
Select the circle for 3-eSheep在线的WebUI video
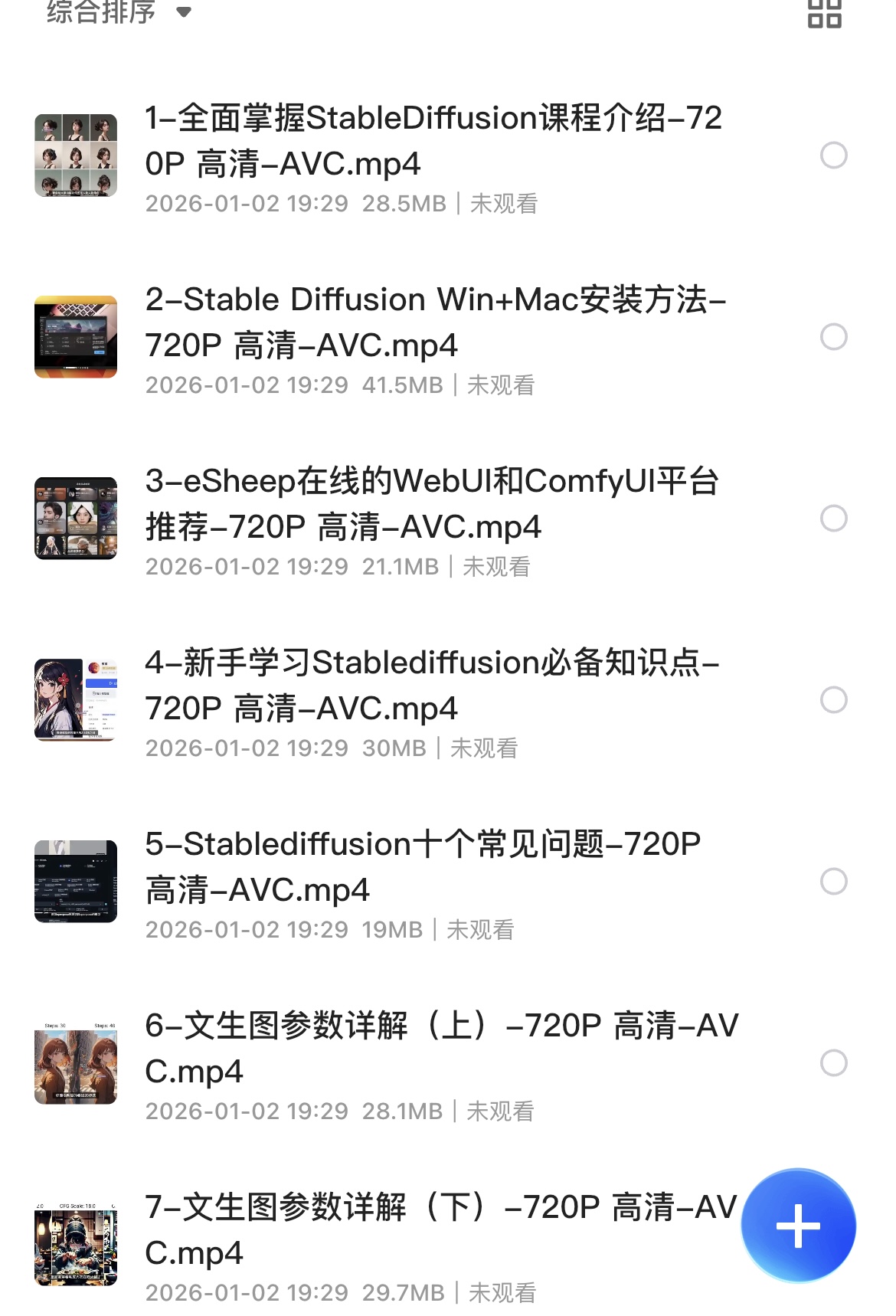(x=833, y=519)
